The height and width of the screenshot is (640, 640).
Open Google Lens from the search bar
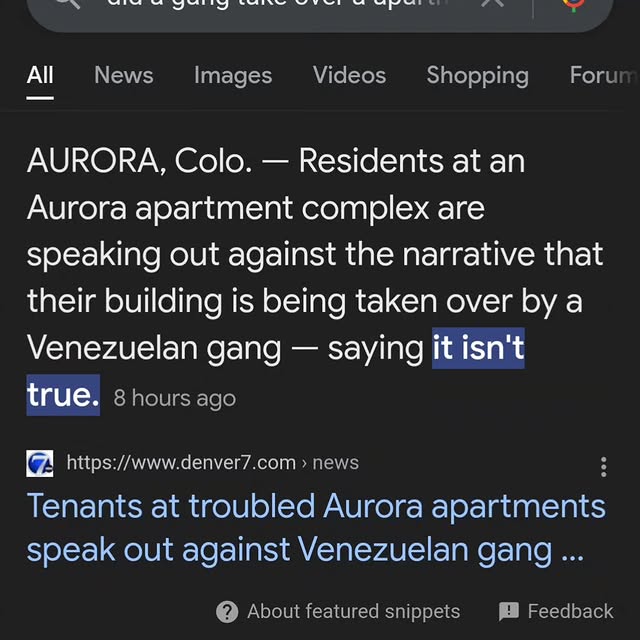pos(574,4)
